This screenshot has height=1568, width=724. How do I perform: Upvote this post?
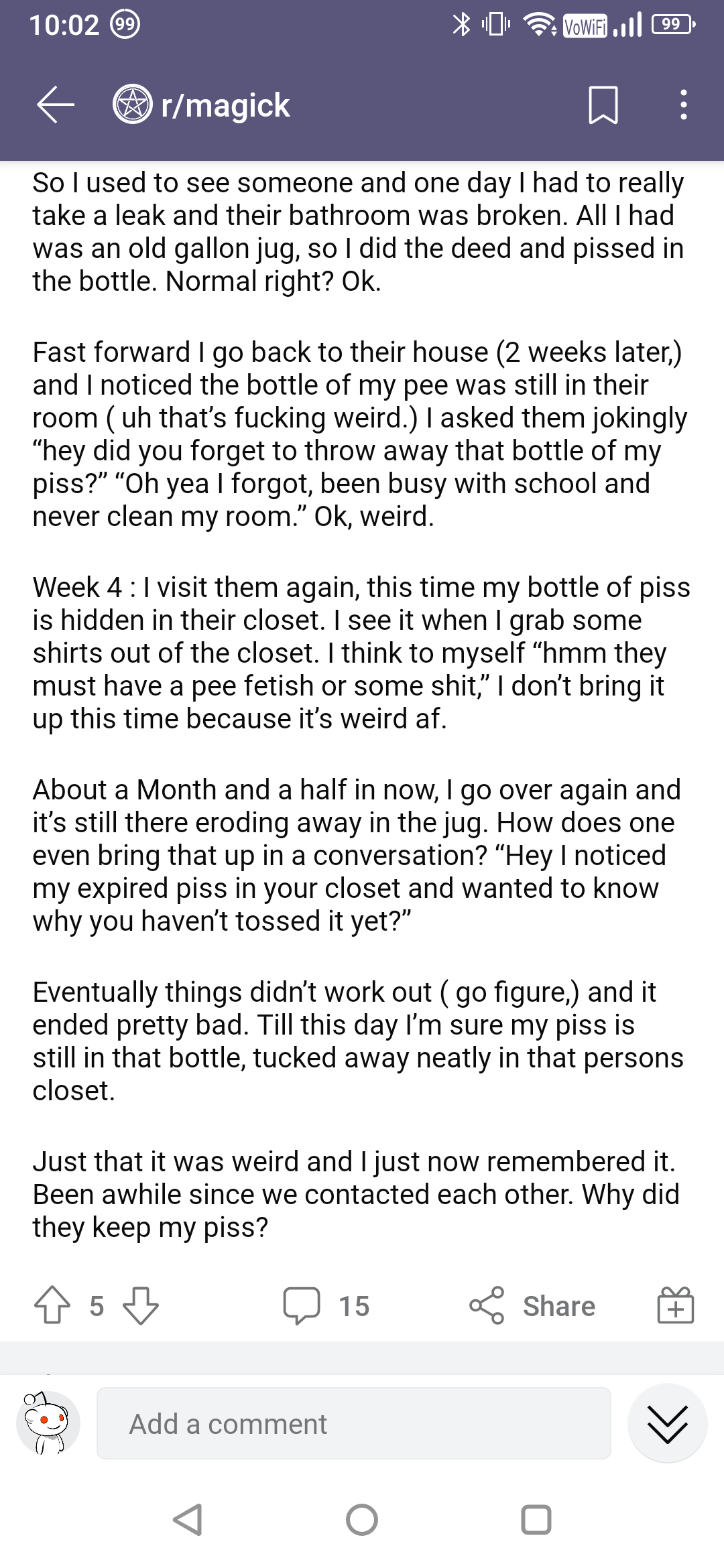coord(52,1305)
